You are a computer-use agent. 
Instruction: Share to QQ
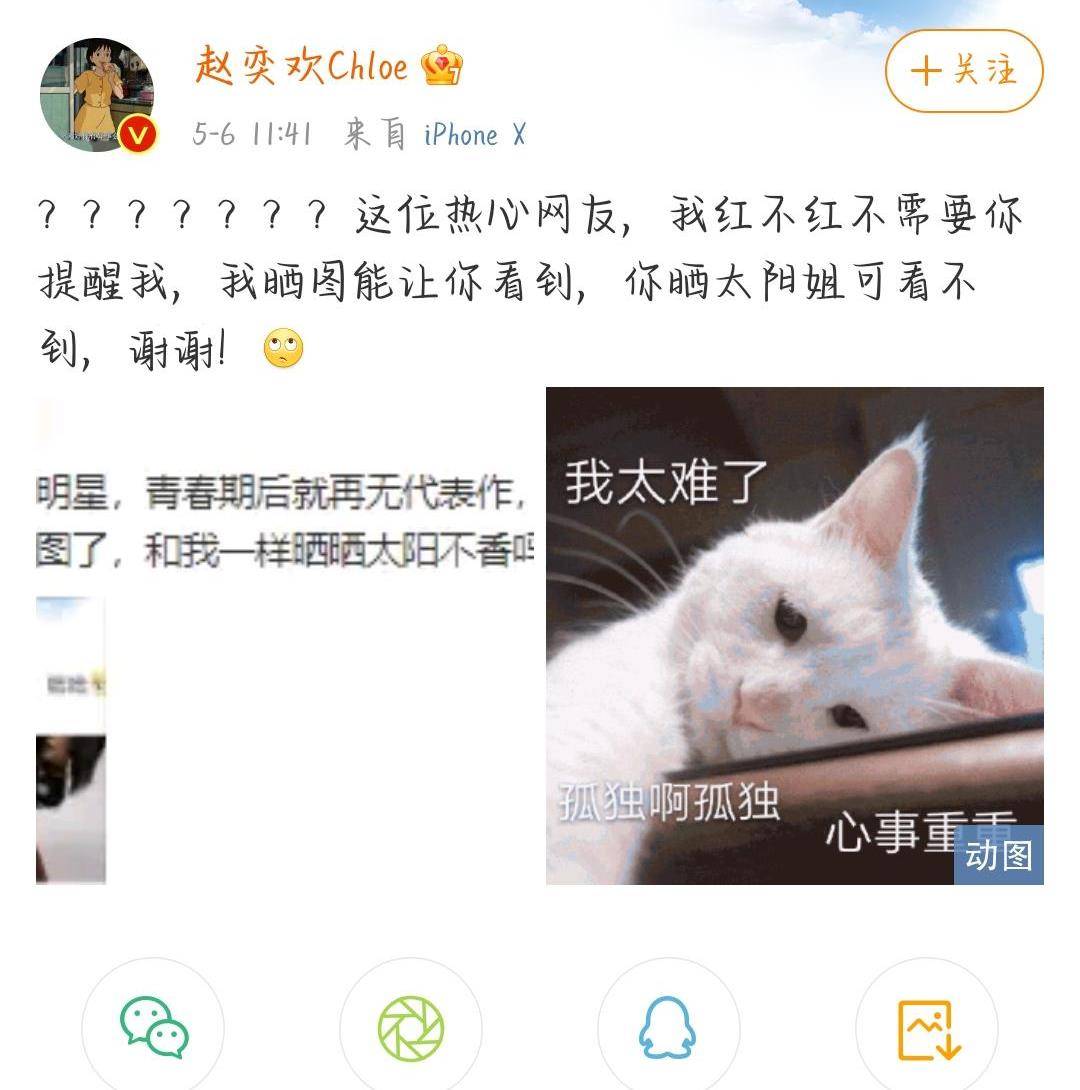[x=668, y=1027]
